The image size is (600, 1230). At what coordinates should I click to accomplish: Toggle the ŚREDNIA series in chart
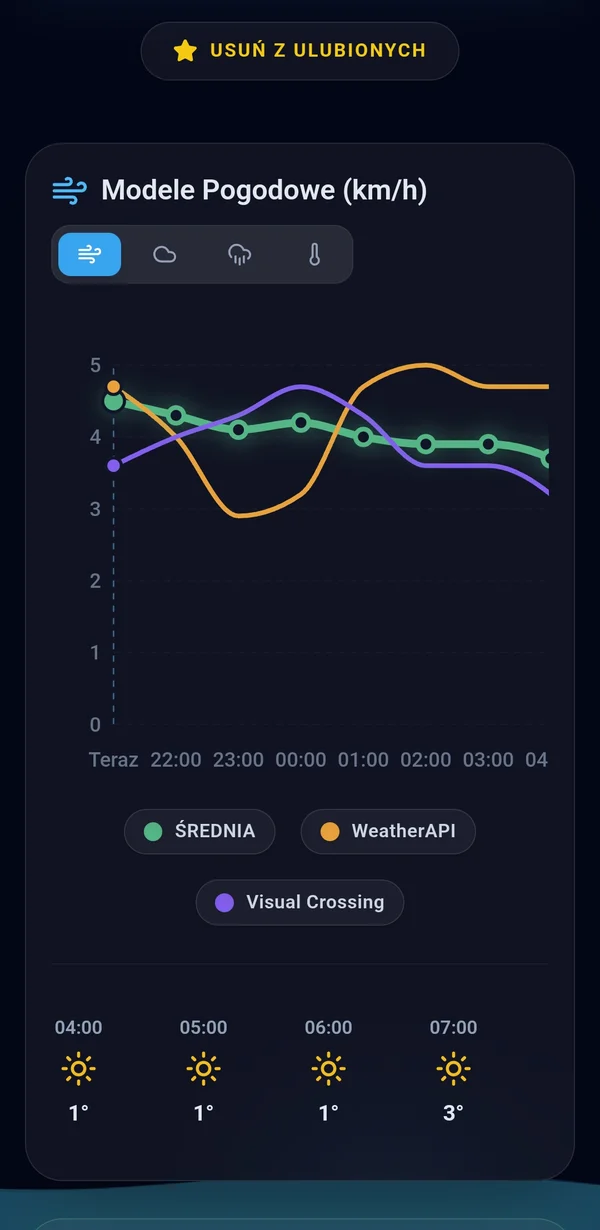tap(199, 831)
